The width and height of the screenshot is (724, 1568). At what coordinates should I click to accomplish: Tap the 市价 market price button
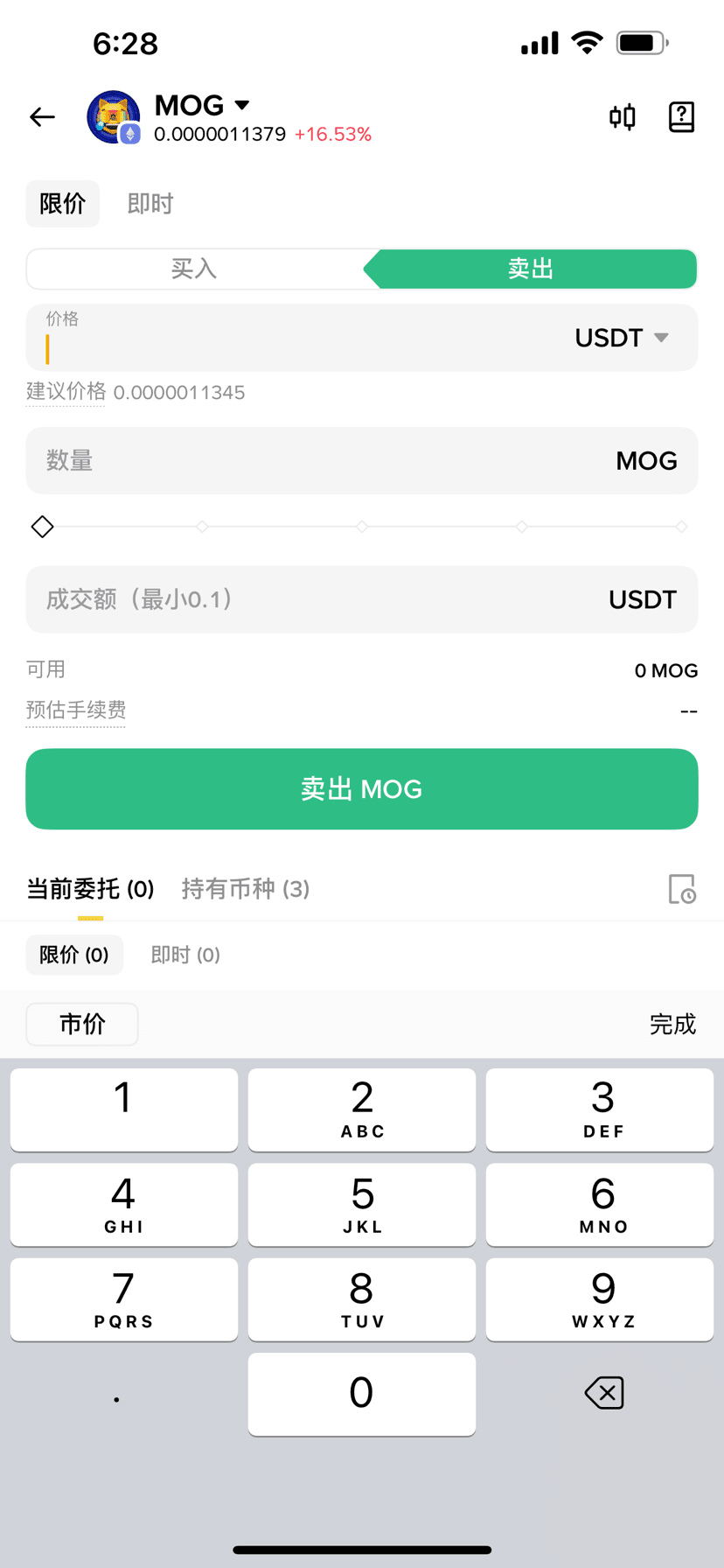82,1024
